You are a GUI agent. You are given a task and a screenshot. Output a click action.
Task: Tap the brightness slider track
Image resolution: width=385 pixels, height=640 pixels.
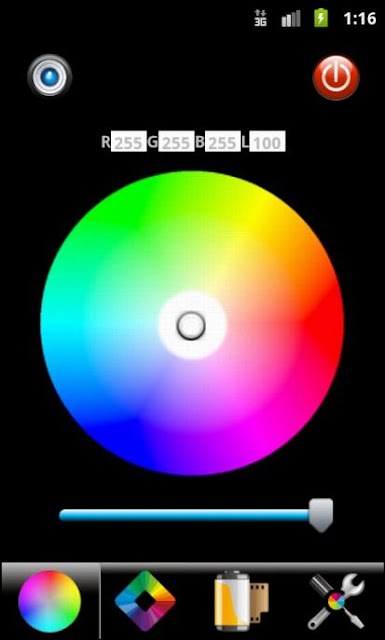(185, 515)
